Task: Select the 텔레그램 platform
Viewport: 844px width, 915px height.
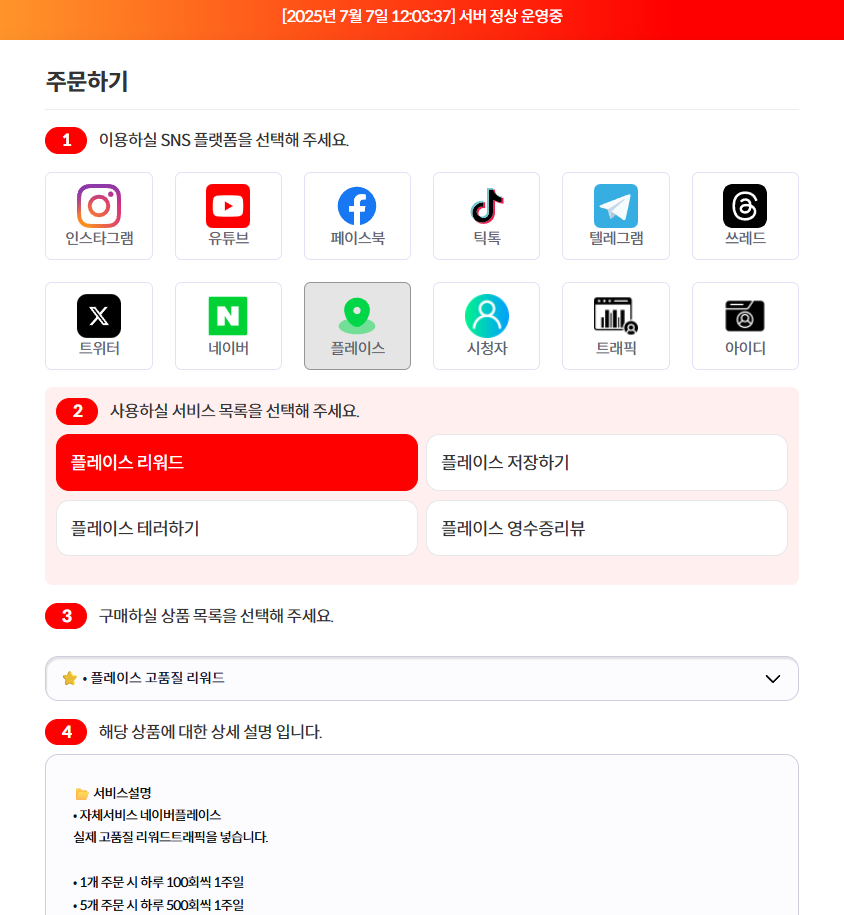Action: coord(615,216)
